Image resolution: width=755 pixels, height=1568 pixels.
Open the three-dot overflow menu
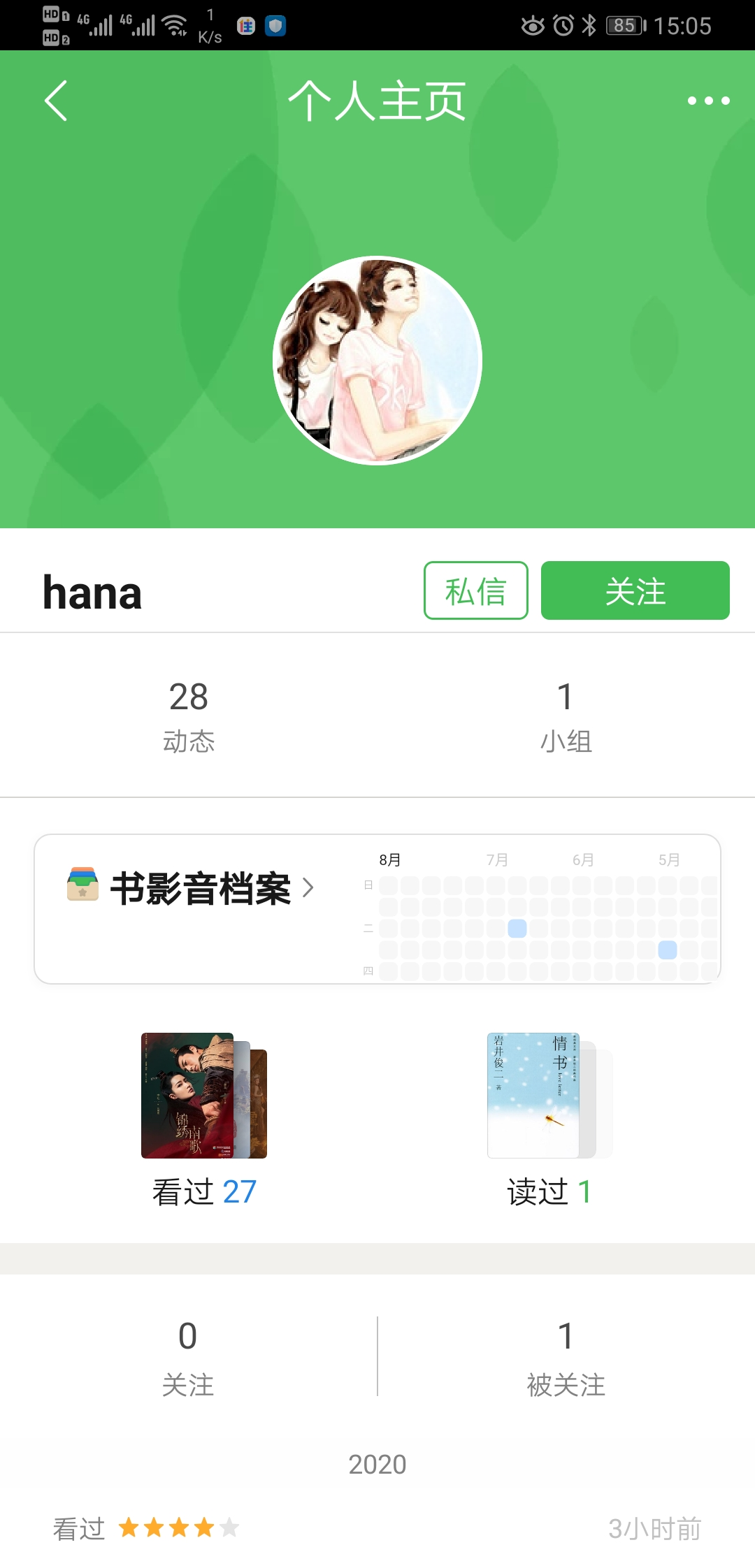708,101
